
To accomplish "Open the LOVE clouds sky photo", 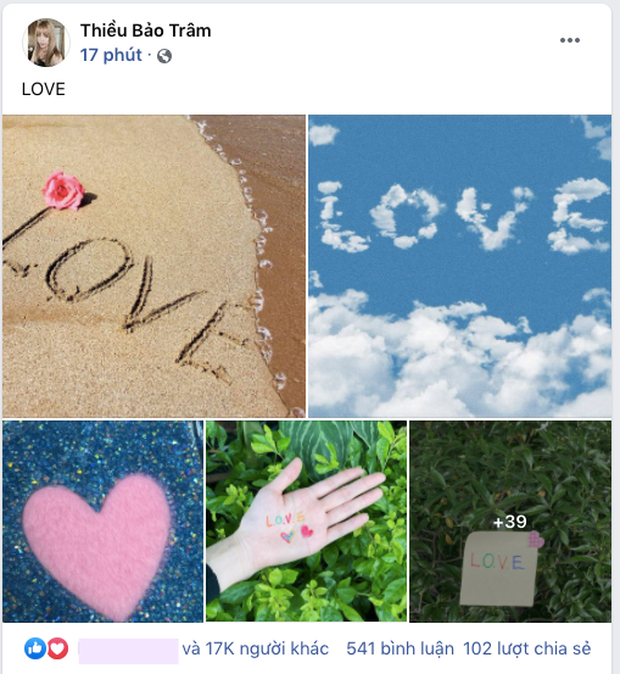I will [x=459, y=266].
